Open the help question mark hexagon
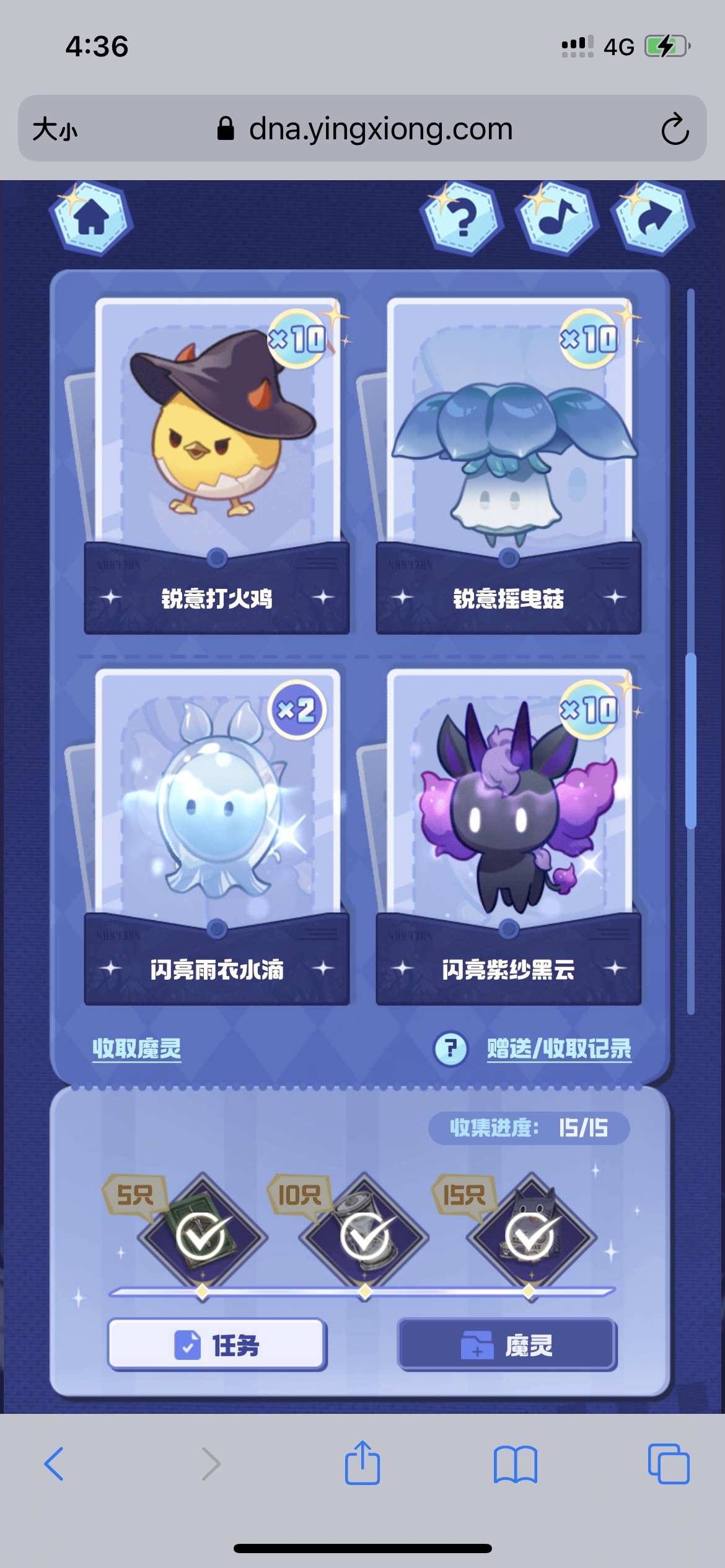The image size is (725, 1568). coord(461,217)
